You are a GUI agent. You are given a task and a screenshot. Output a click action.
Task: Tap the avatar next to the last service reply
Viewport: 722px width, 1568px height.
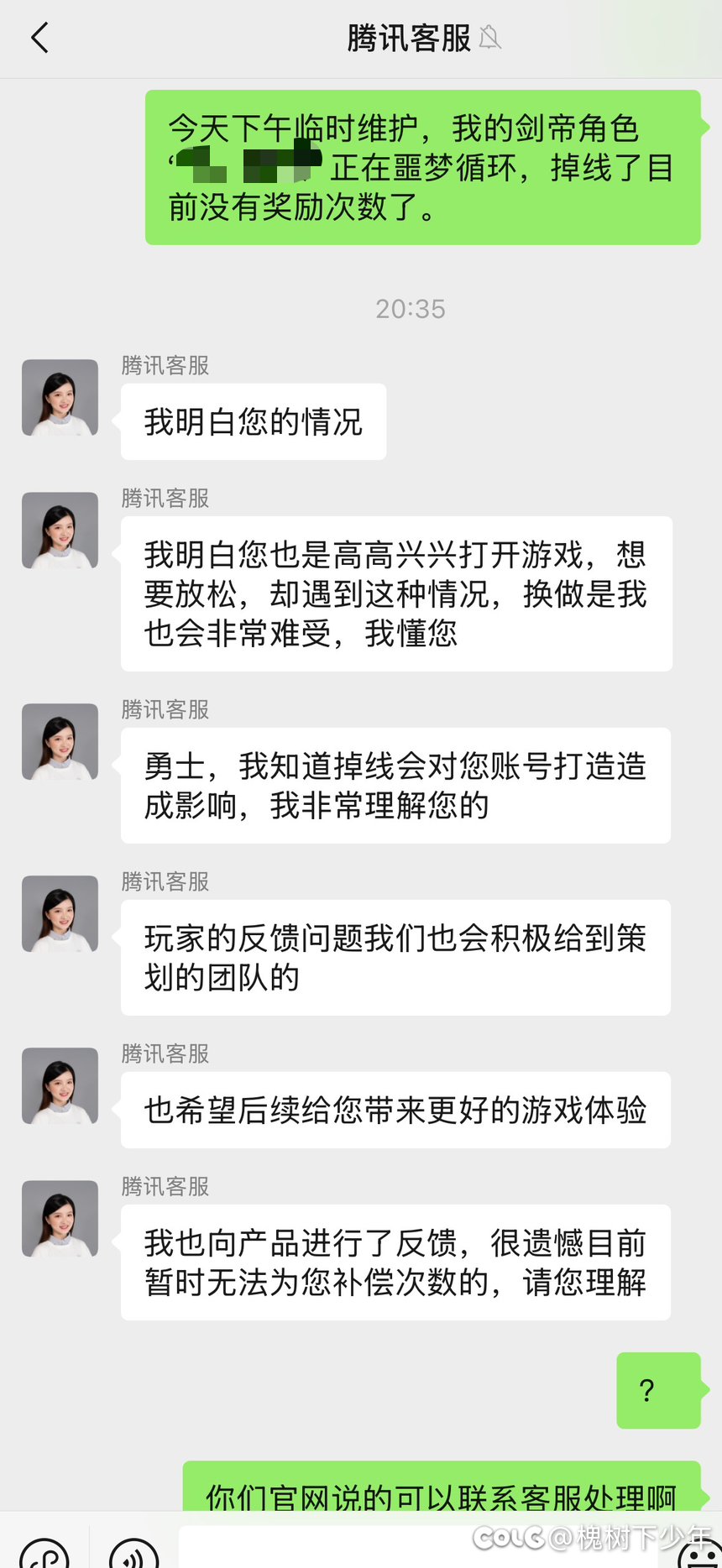60,1219
